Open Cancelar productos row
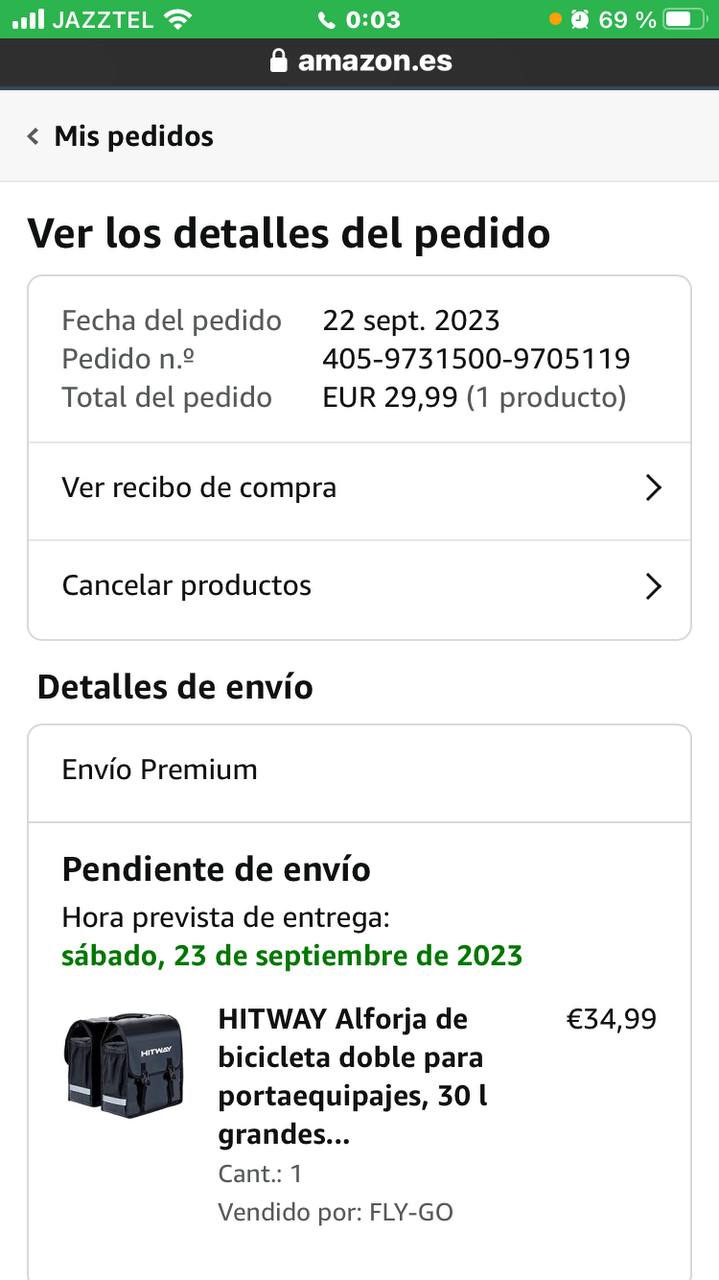Viewport: 719px width, 1280px height. click(359, 587)
